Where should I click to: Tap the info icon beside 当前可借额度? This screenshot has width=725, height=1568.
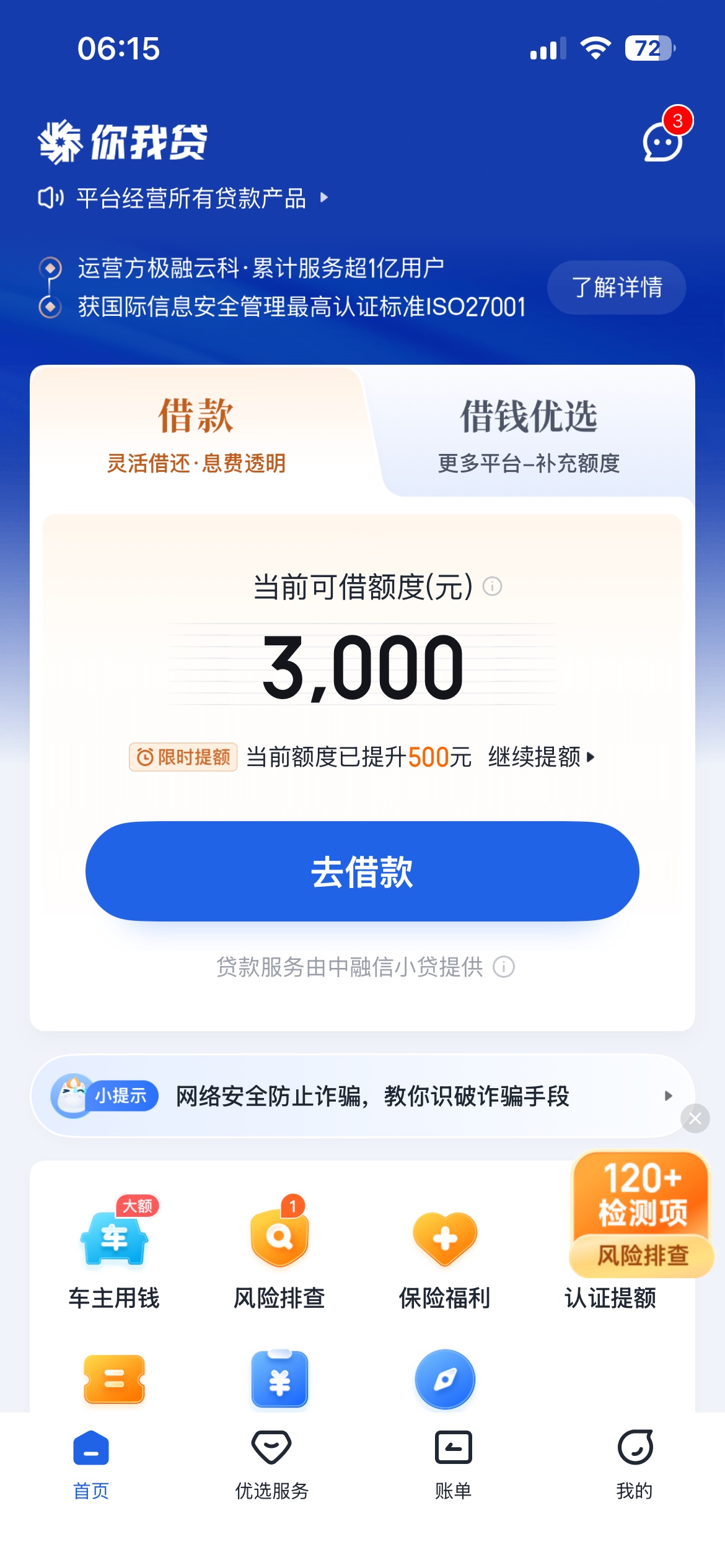493,586
